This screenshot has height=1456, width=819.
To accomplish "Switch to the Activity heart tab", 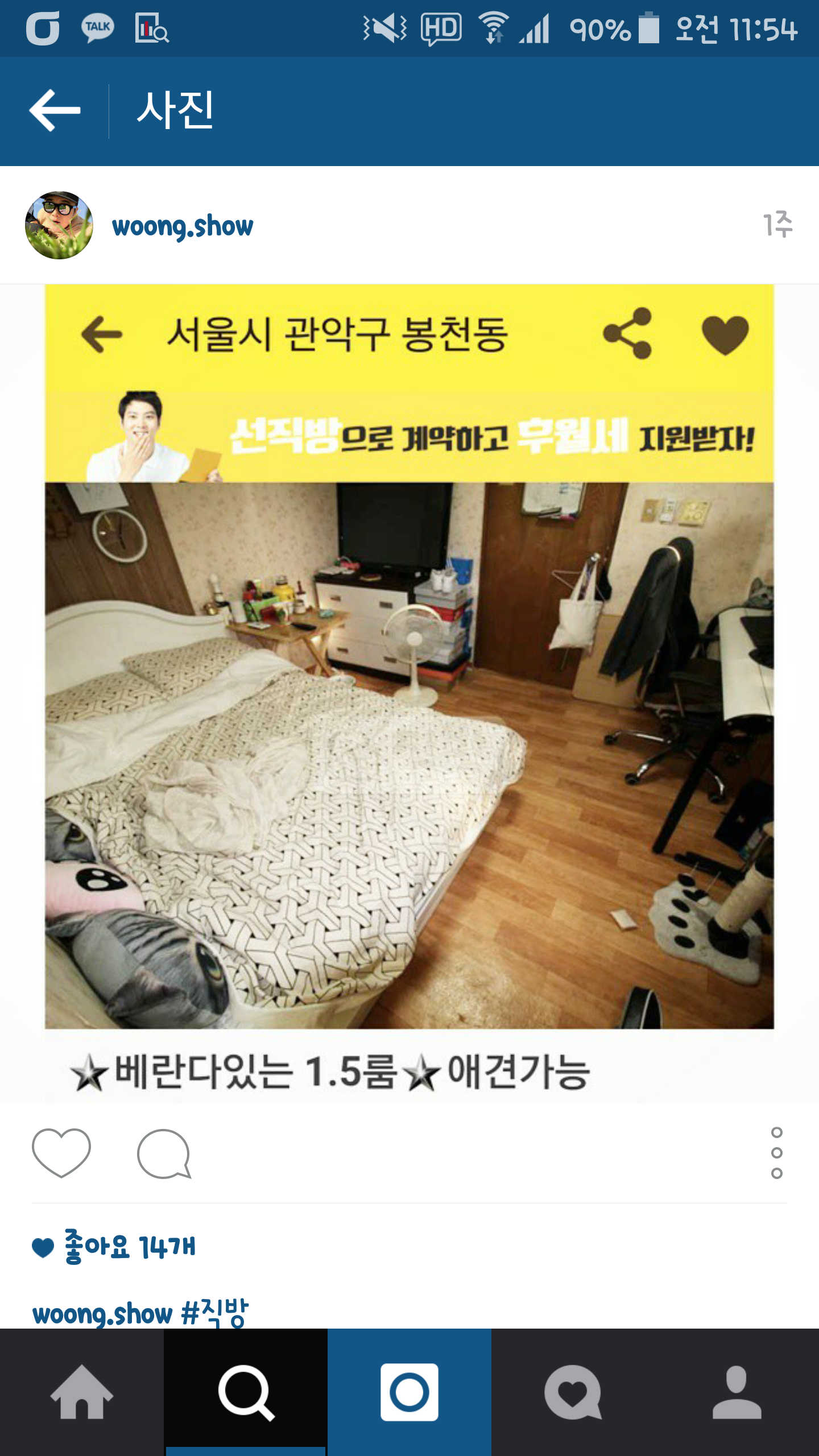I will pos(573,1392).
